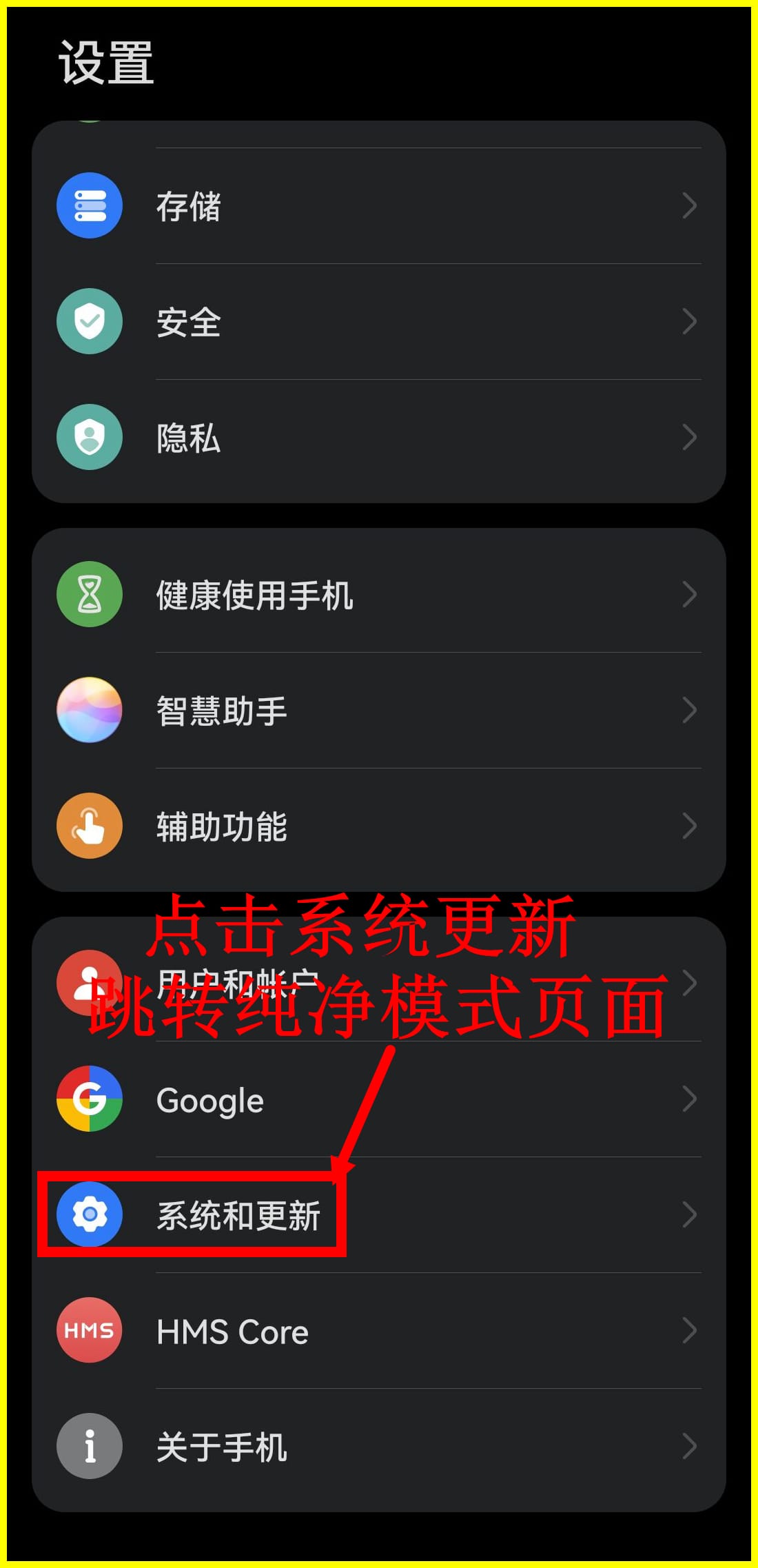Click the green hourglass Digital Balance icon

click(89, 595)
